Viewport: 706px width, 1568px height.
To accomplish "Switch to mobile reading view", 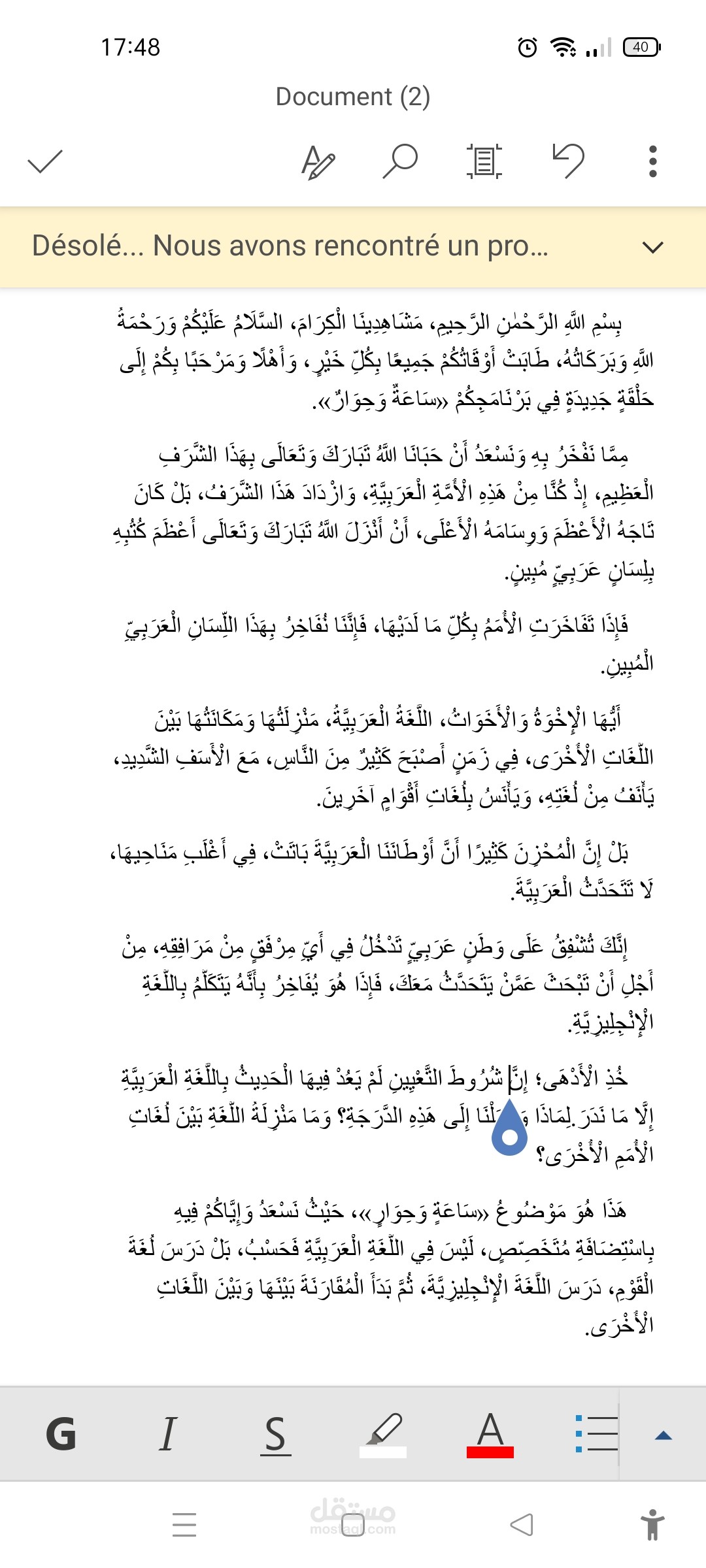I will tap(484, 161).
